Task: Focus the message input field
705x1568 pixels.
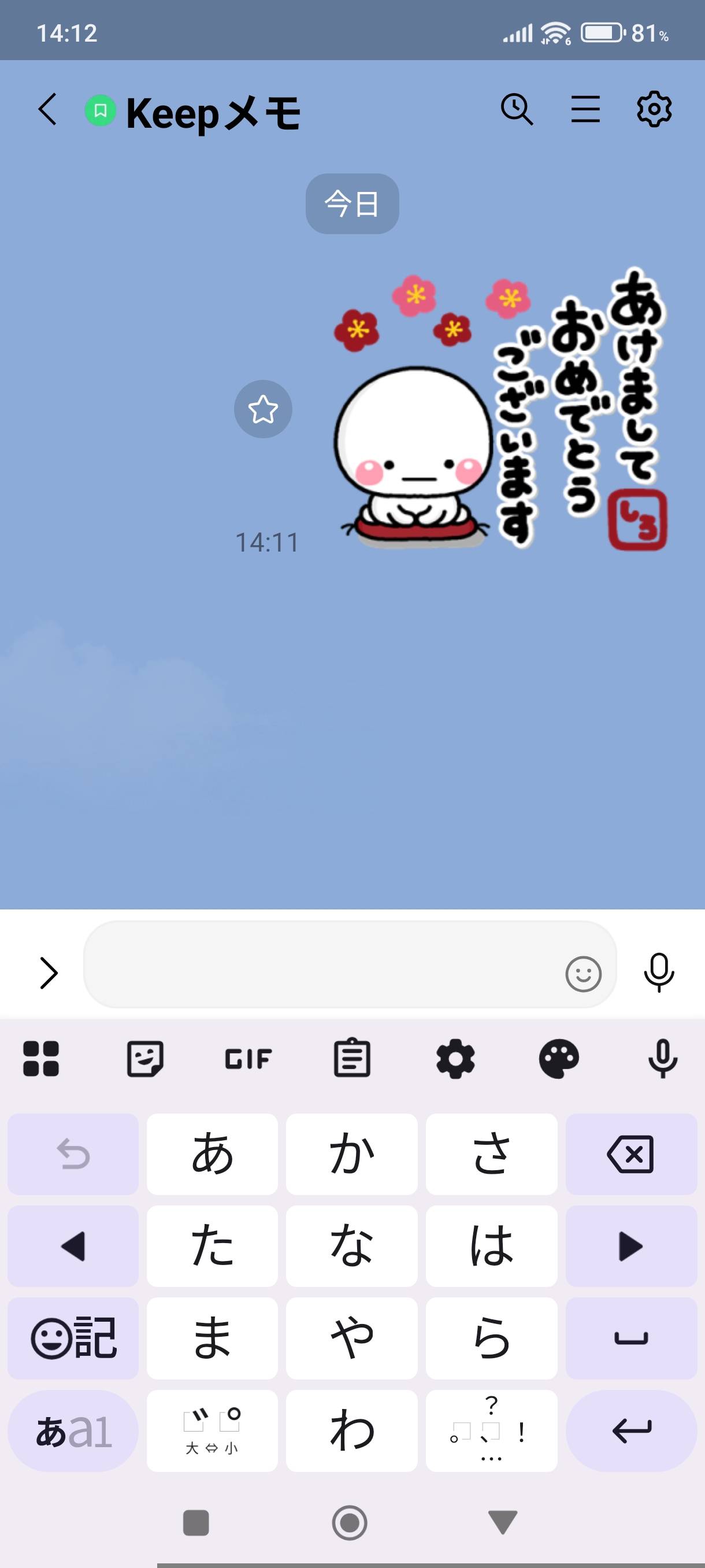Action: [x=322, y=972]
